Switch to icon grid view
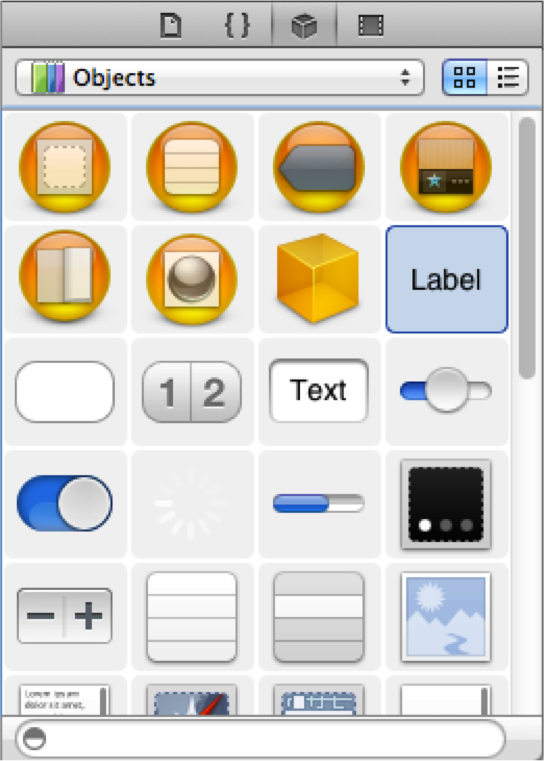 tap(464, 77)
